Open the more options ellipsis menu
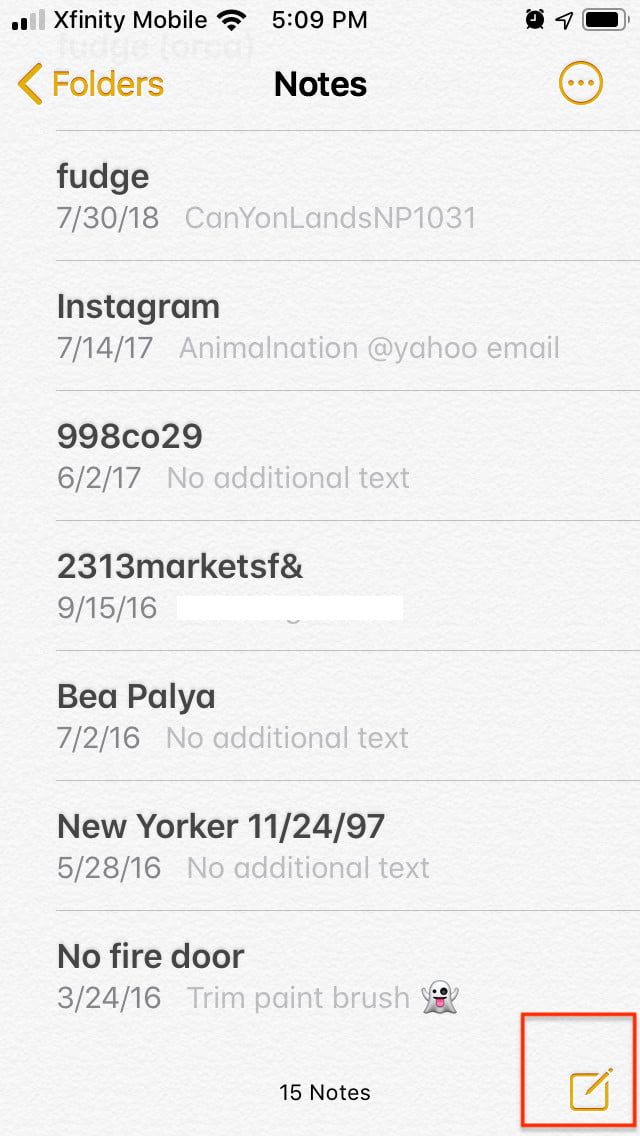This screenshot has height=1136, width=640. click(580, 84)
